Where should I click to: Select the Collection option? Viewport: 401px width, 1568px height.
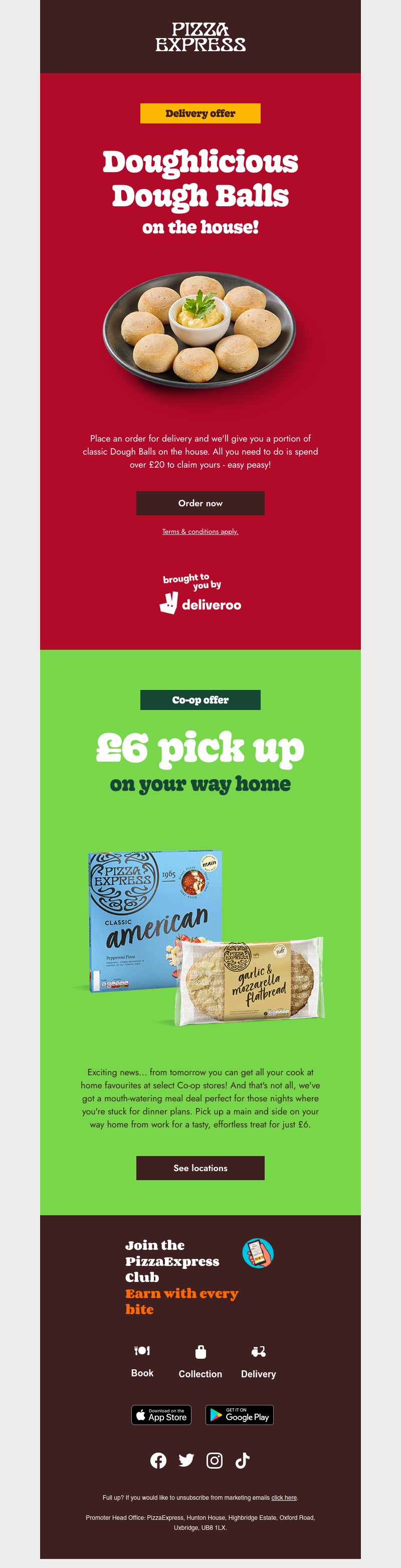[x=200, y=1361]
